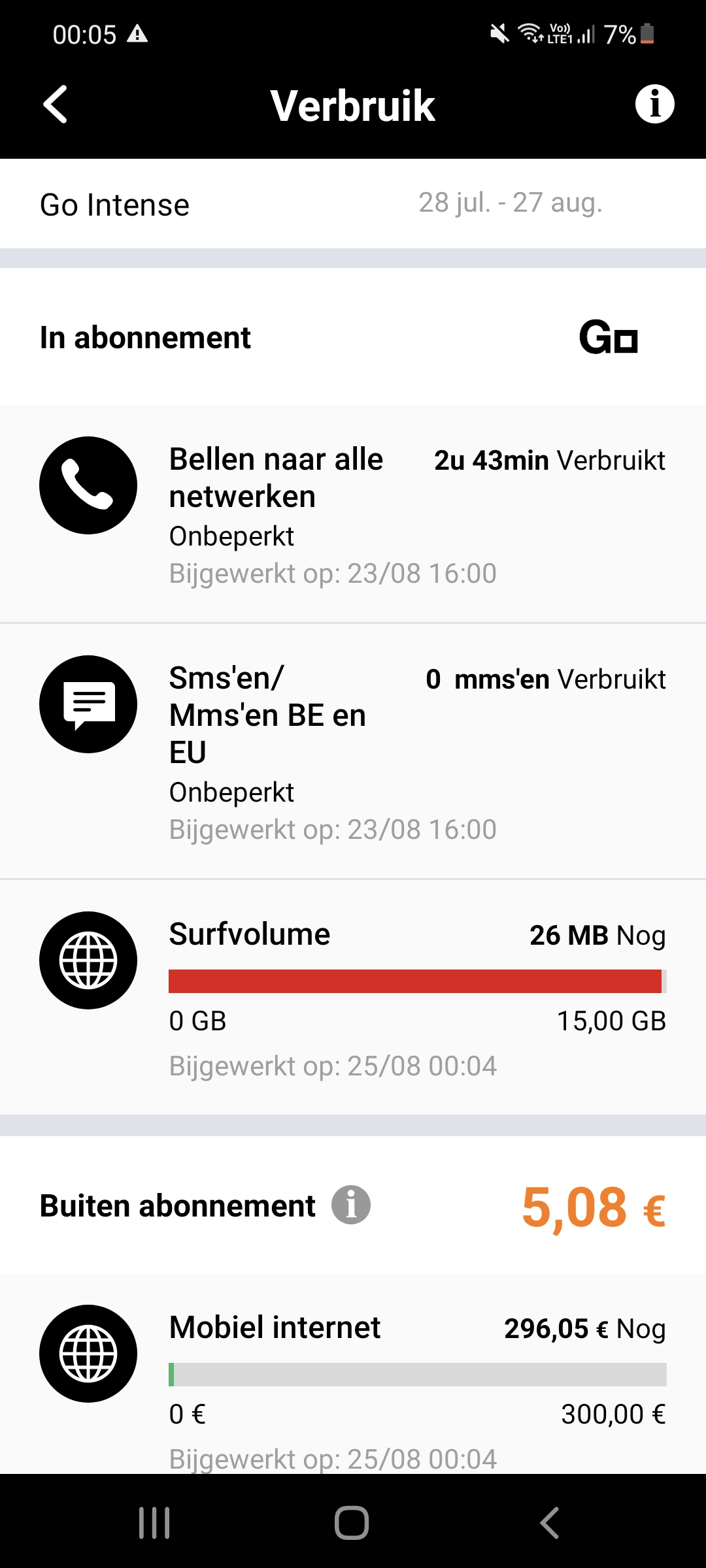Tap the system navigation back button
The width and height of the screenshot is (706, 1568).
coord(549,1523)
